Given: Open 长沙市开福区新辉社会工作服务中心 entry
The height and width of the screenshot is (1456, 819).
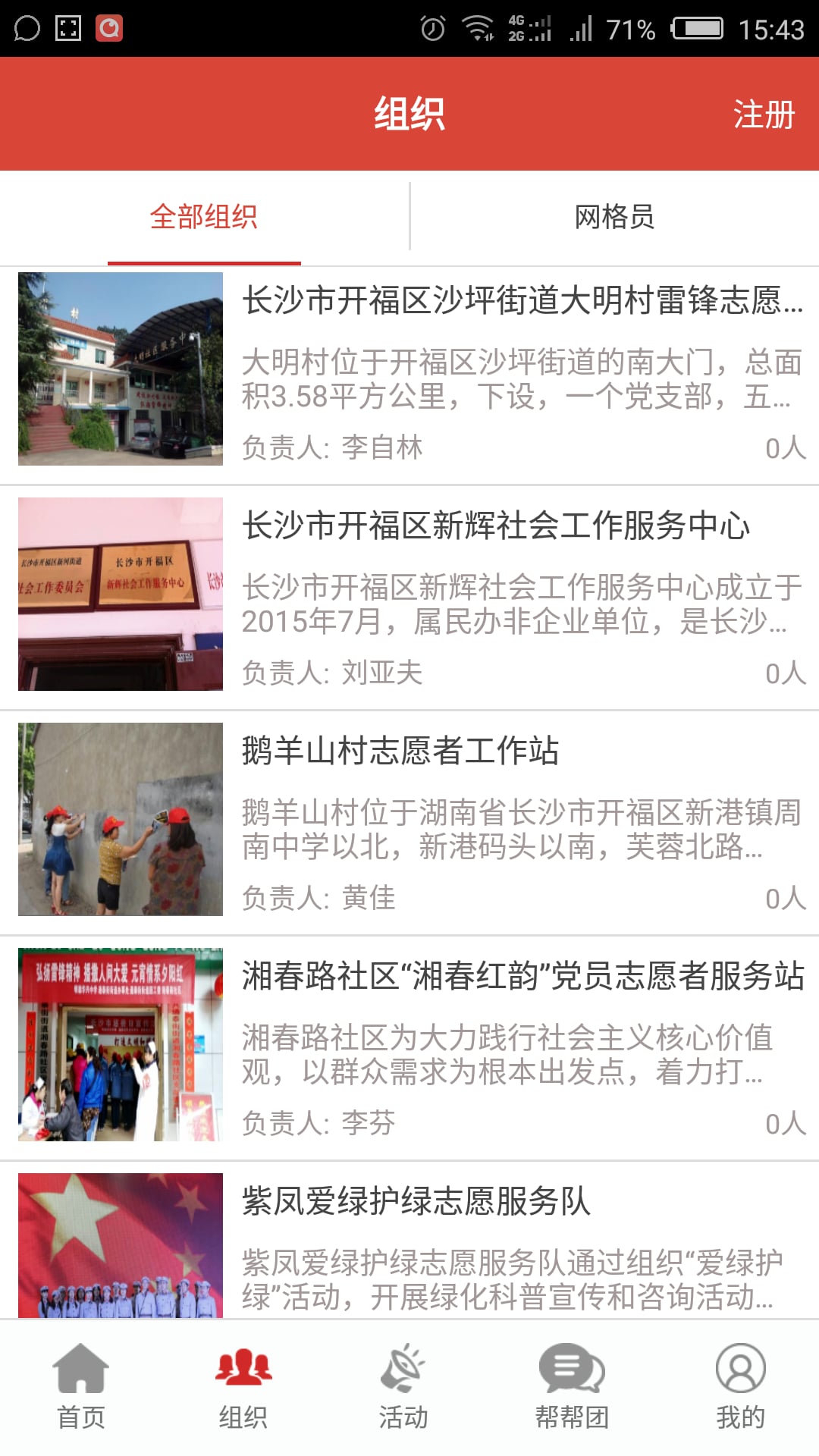Looking at the screenshot, I should click(496, 526).
